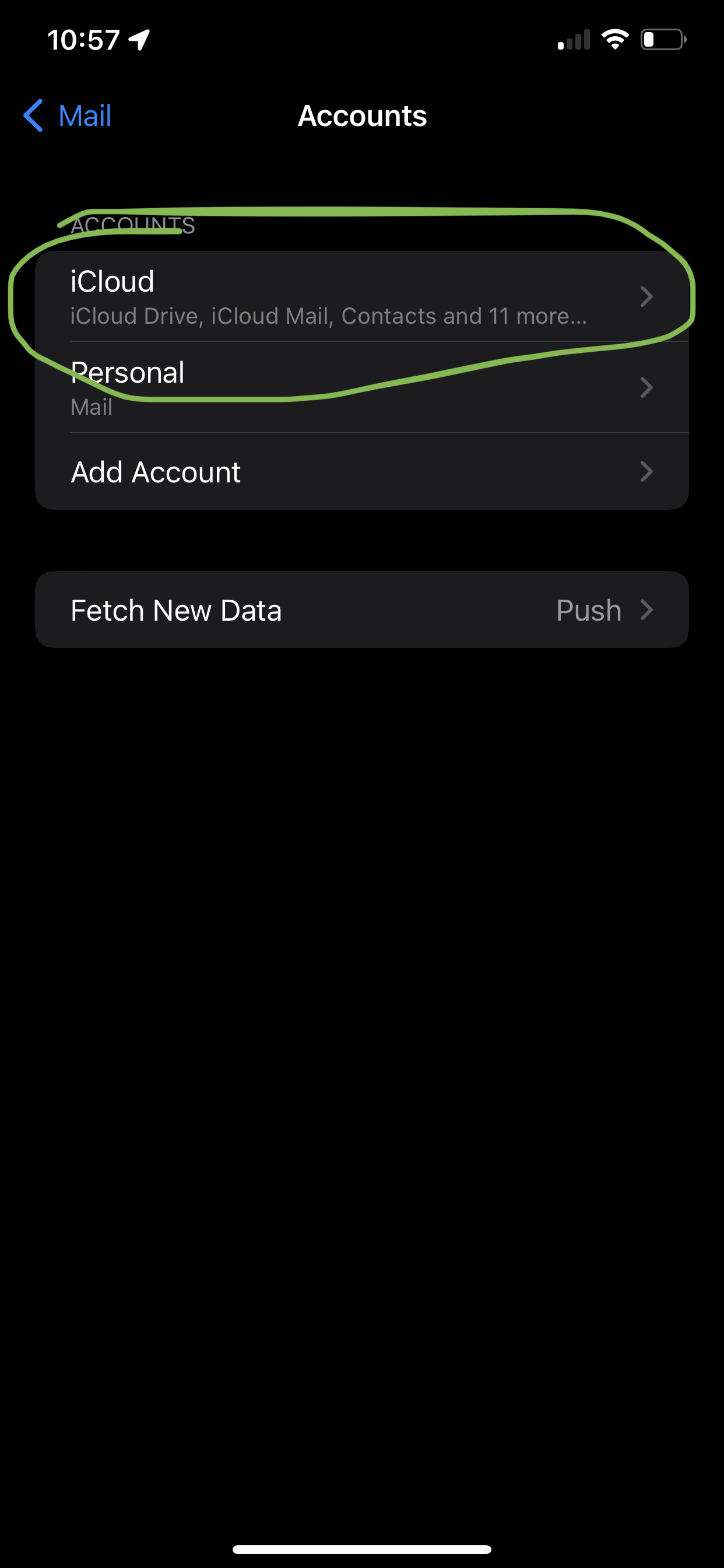Open the Personal mail account

[361, 388]
